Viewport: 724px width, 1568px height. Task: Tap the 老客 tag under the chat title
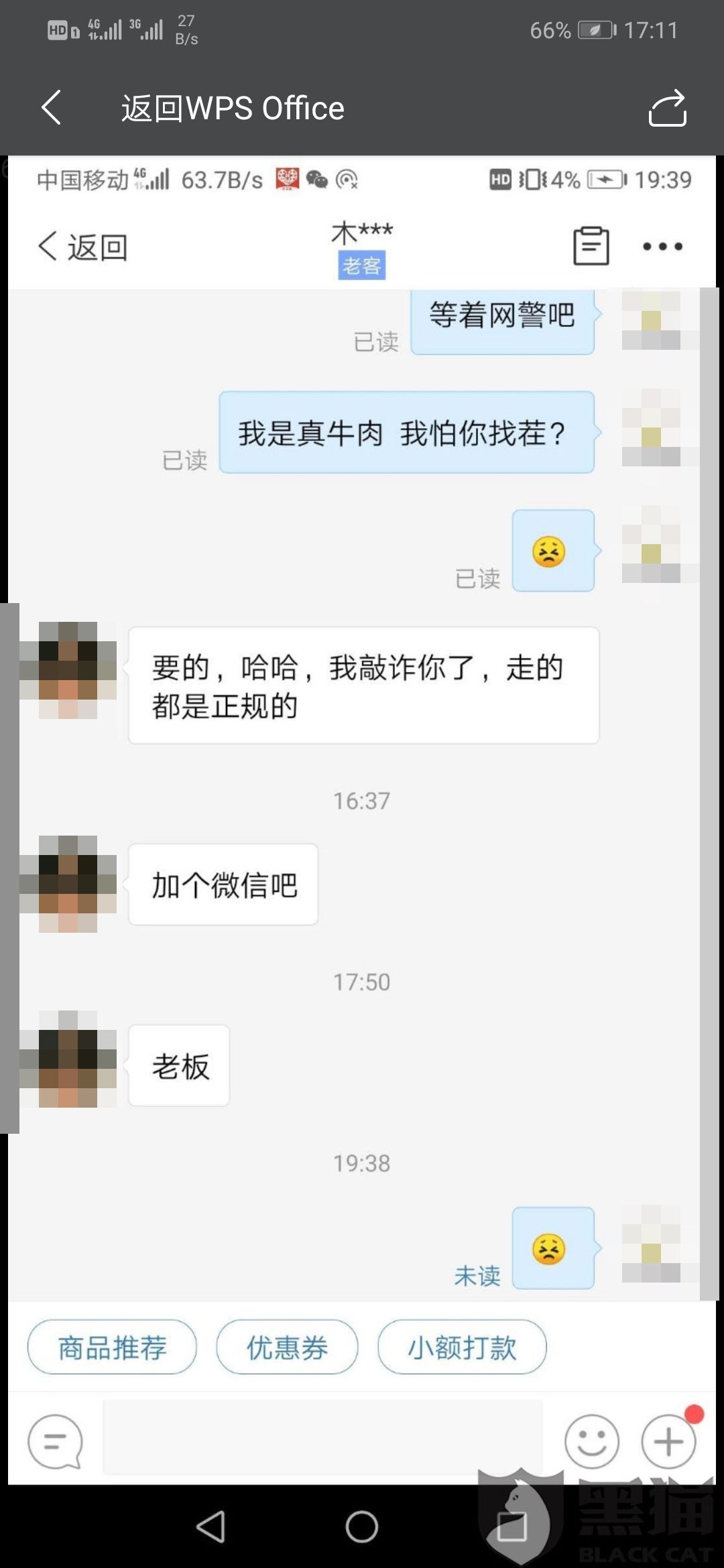point(361,266)
